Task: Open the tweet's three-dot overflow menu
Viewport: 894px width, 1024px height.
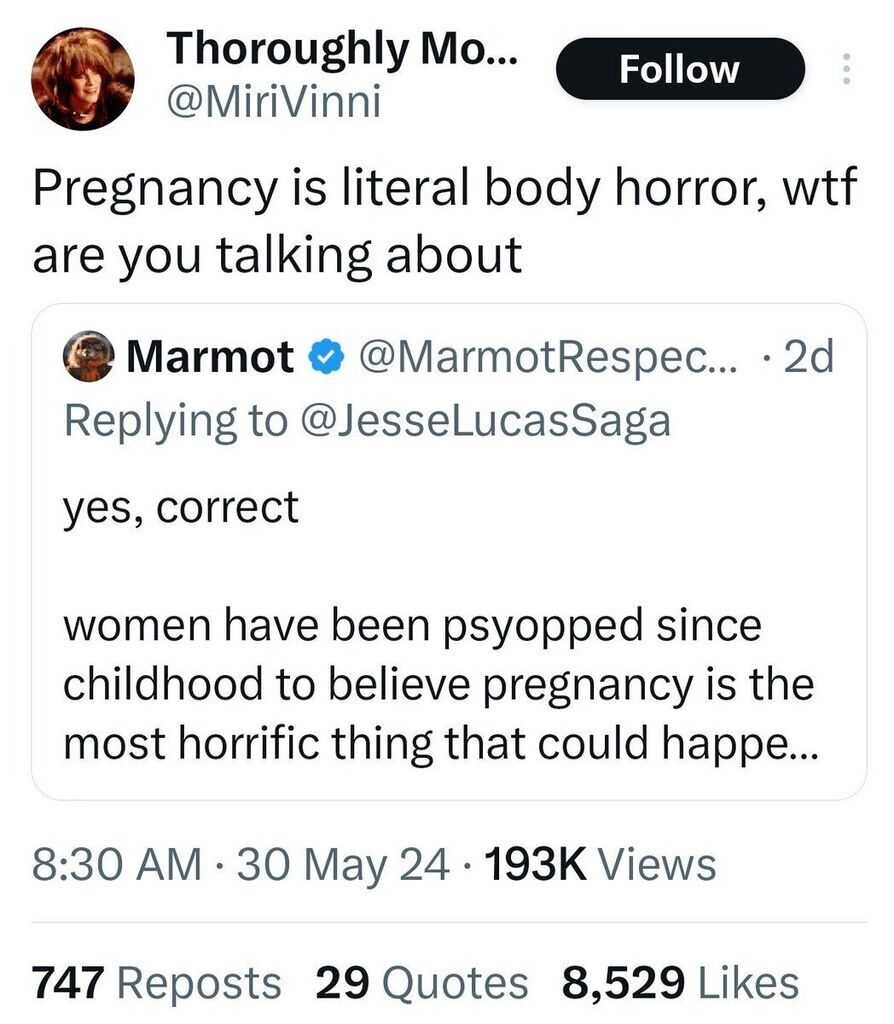Action: pyautogui.click(x=844, y=69)
